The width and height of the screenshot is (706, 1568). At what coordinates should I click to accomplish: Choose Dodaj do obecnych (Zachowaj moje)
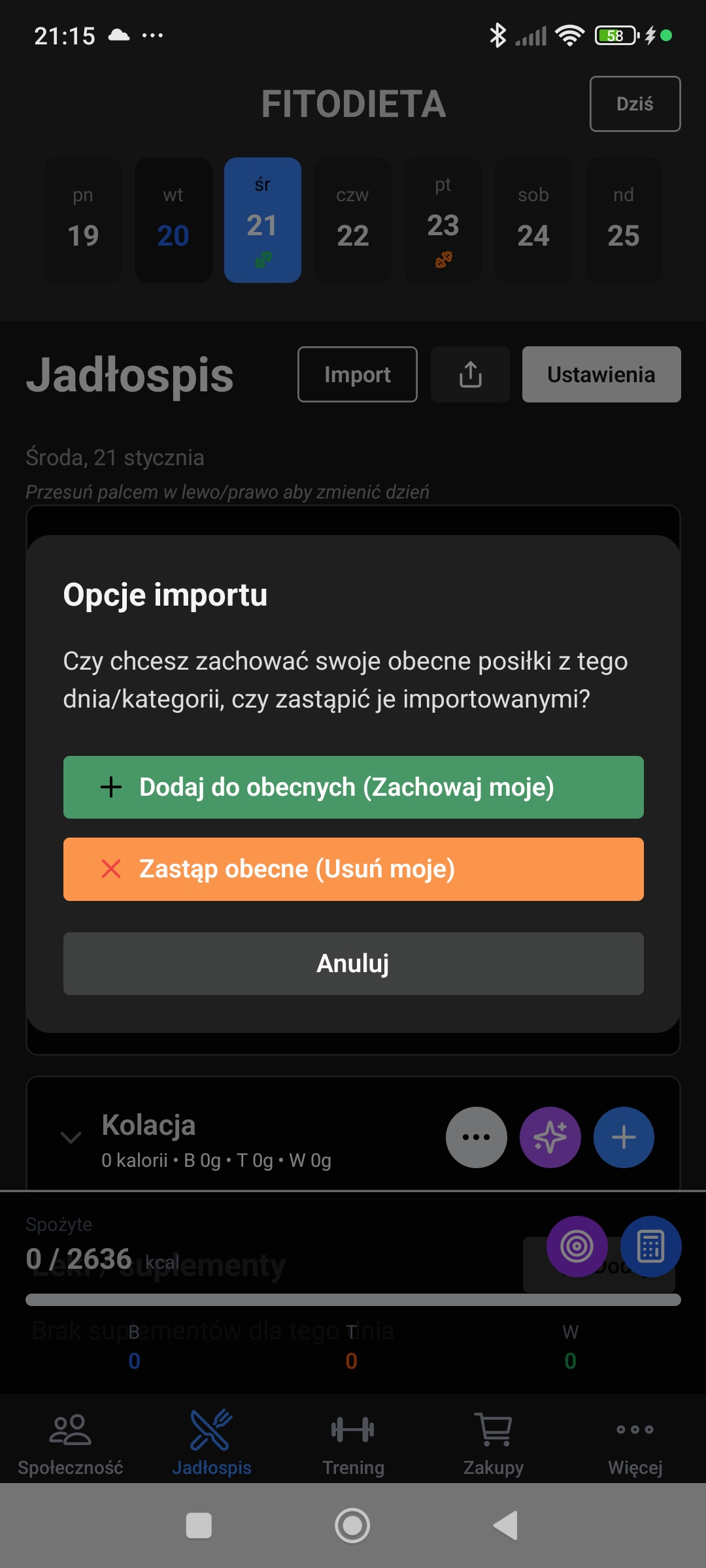[353, 787]
